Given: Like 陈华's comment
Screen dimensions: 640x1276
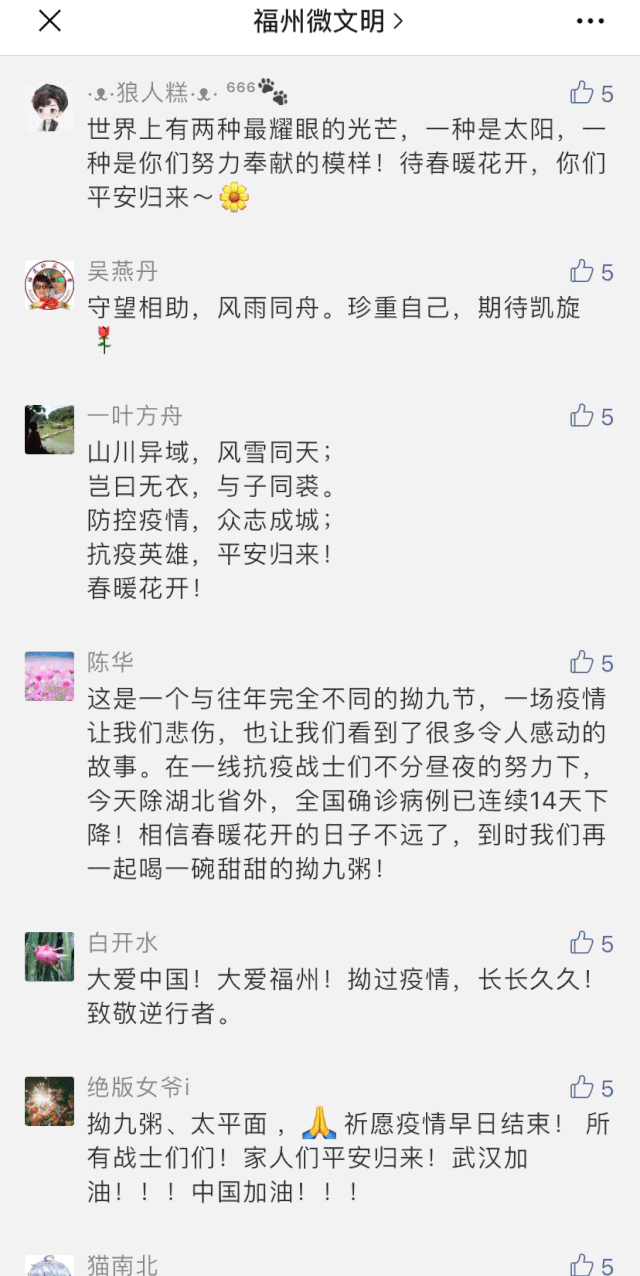Looking at the screenshot, I should click(583, 662).
